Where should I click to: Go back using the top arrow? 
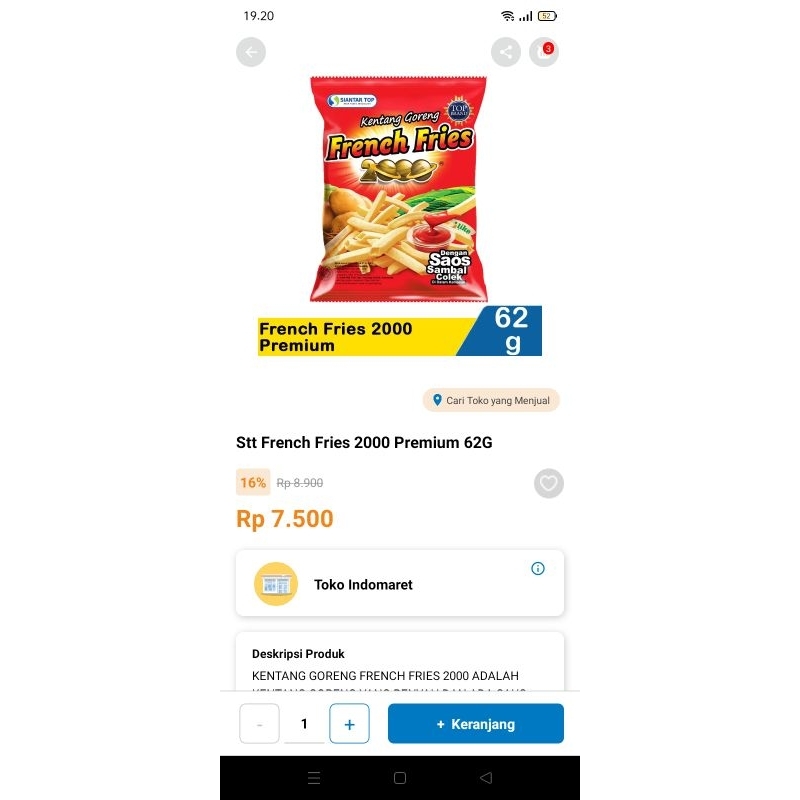pyautogui.click(x=251, y=52)
